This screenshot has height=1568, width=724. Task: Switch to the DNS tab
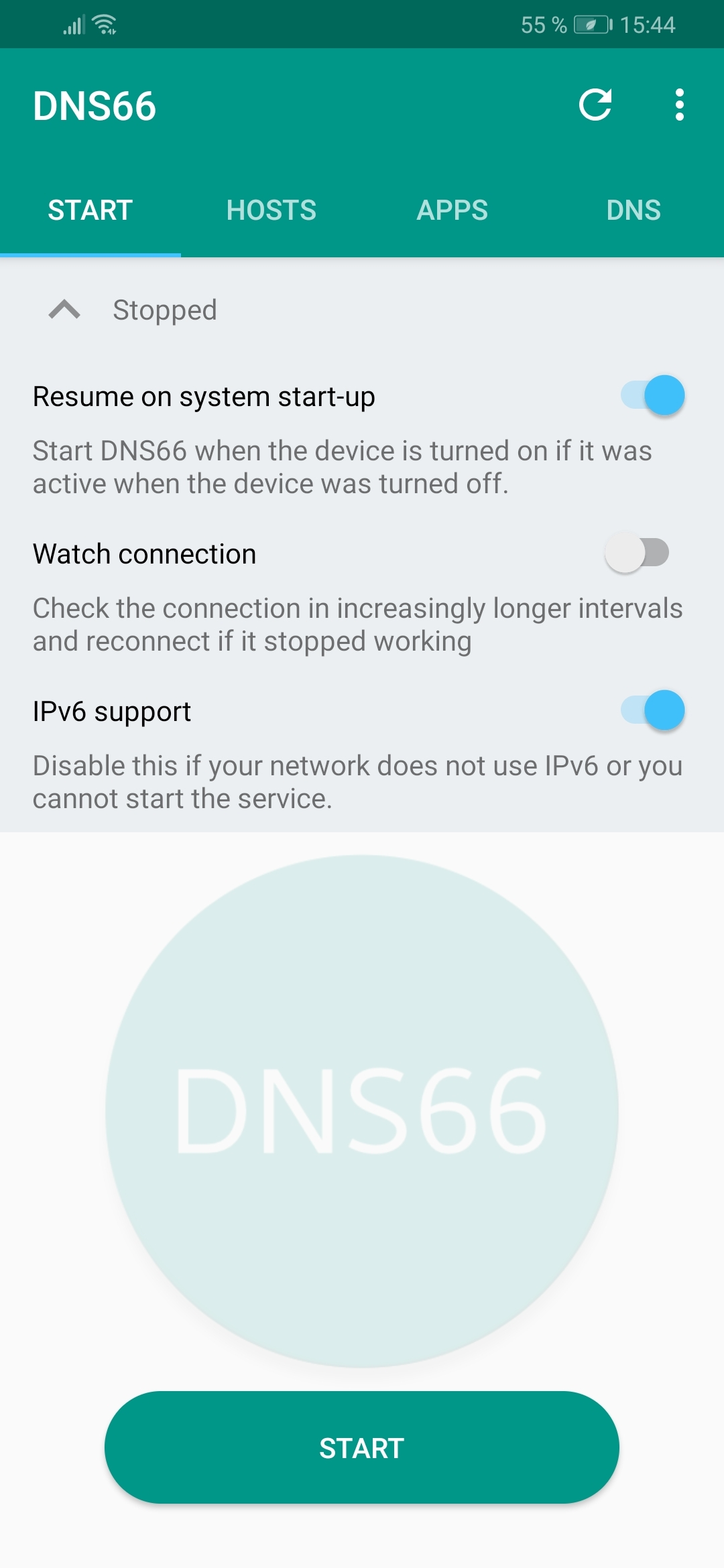tap(633, 210)
